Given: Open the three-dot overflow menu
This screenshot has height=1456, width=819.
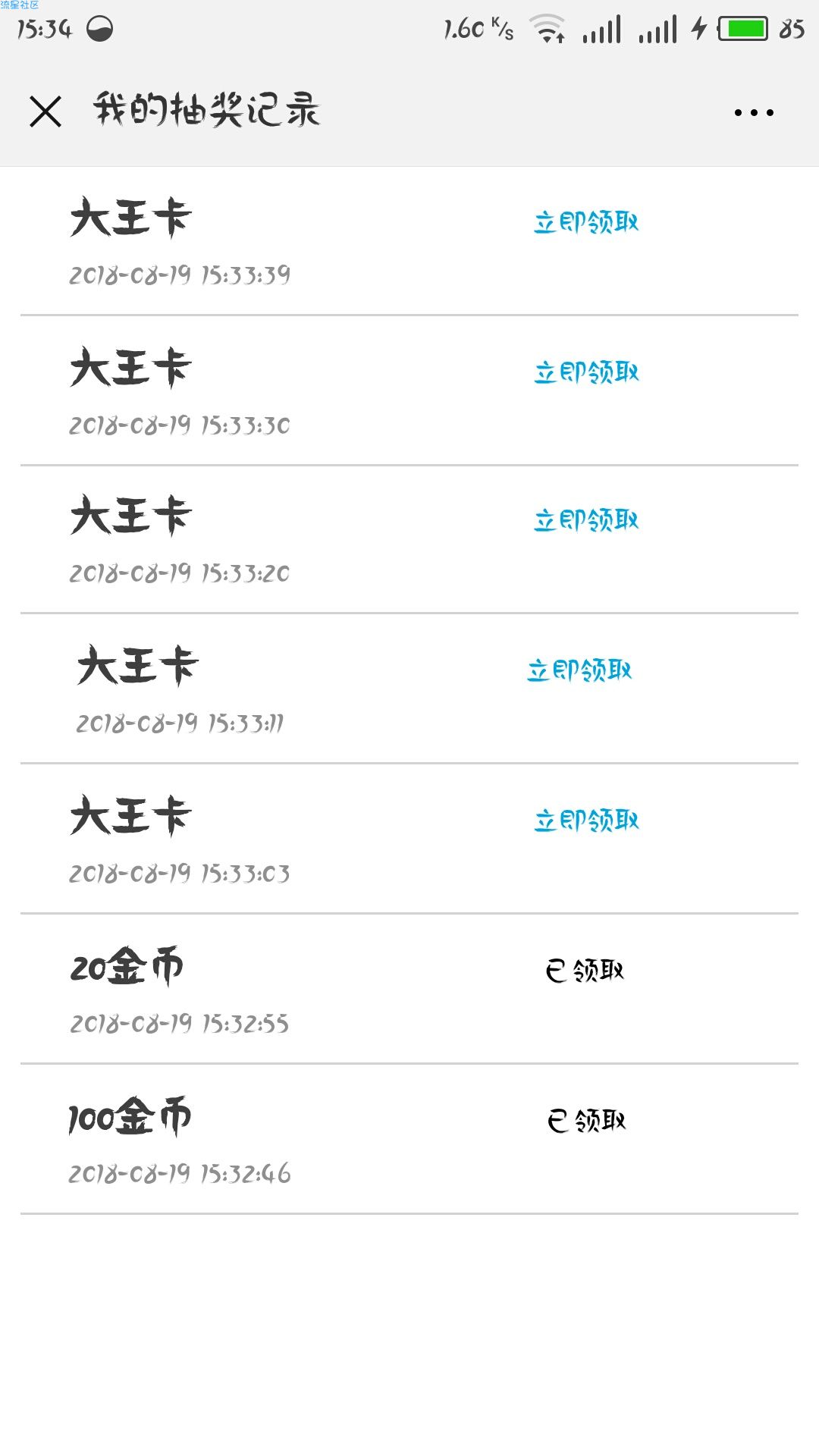Looking at the screenshot, I should 754,113.
